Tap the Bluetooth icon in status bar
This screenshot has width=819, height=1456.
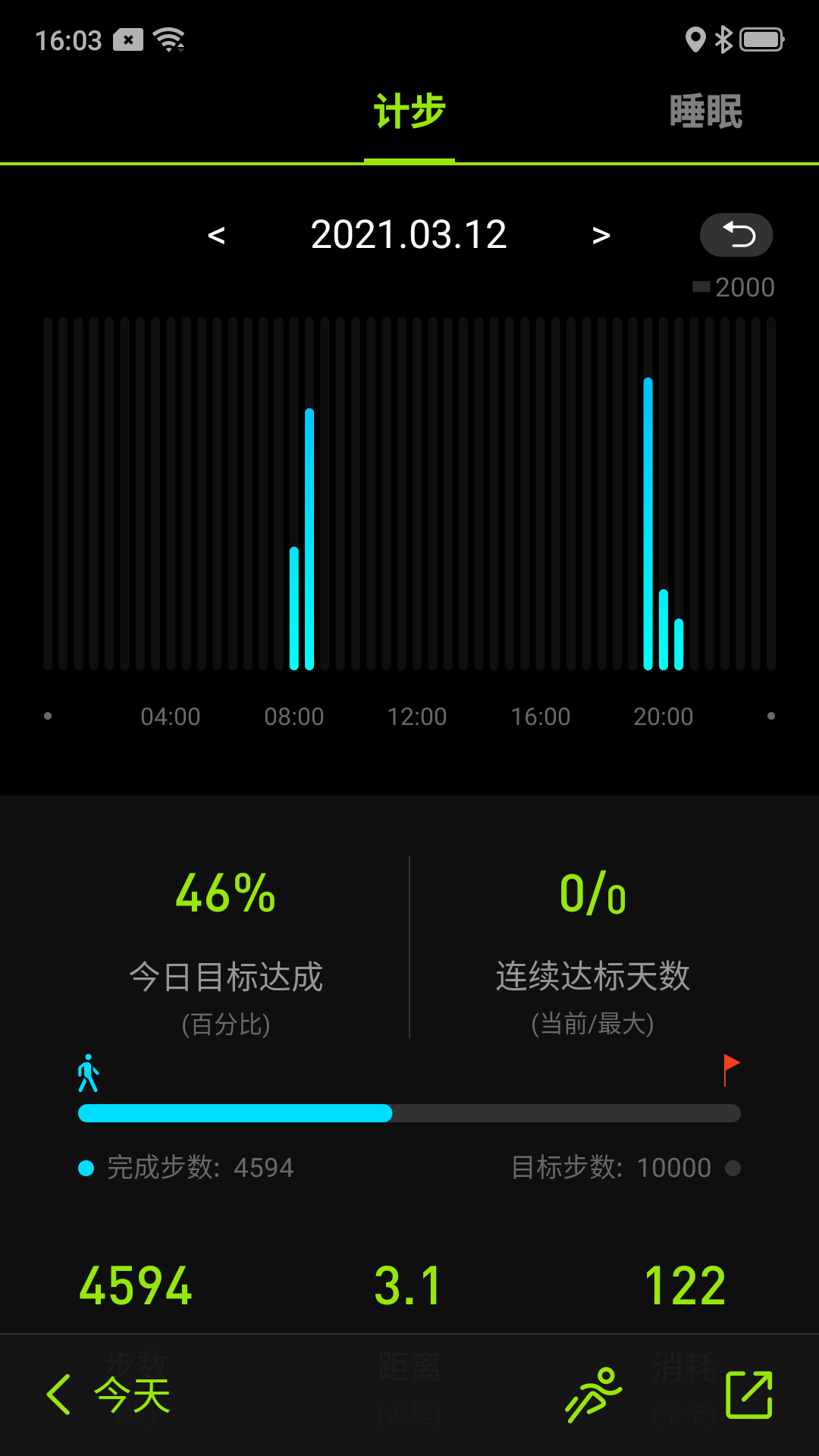[724, 39]
